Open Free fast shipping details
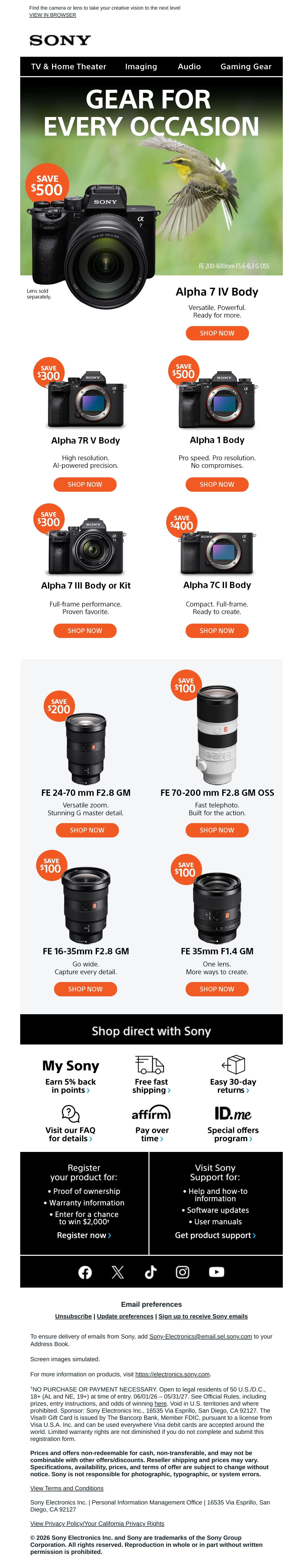Image resolution: width=303 pixels, height=1568 pixels. 151,1086
